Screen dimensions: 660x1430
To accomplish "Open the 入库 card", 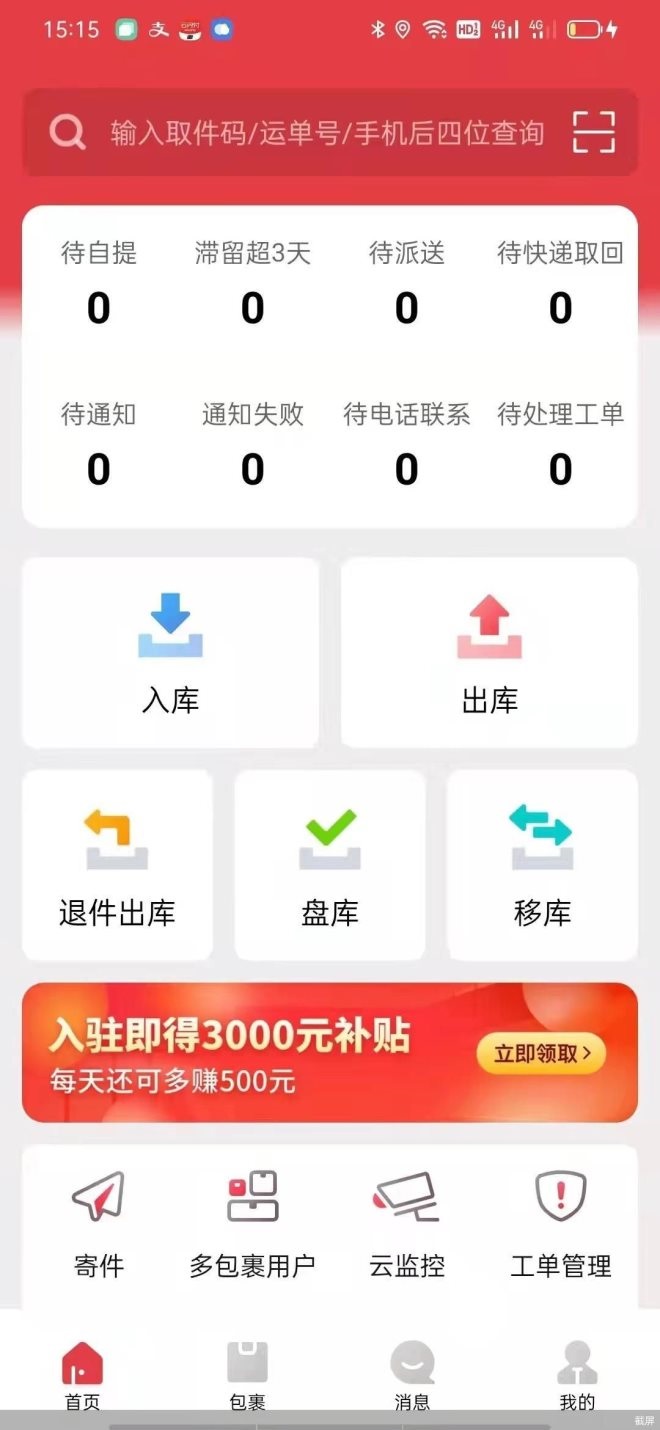I will point(170,652).
